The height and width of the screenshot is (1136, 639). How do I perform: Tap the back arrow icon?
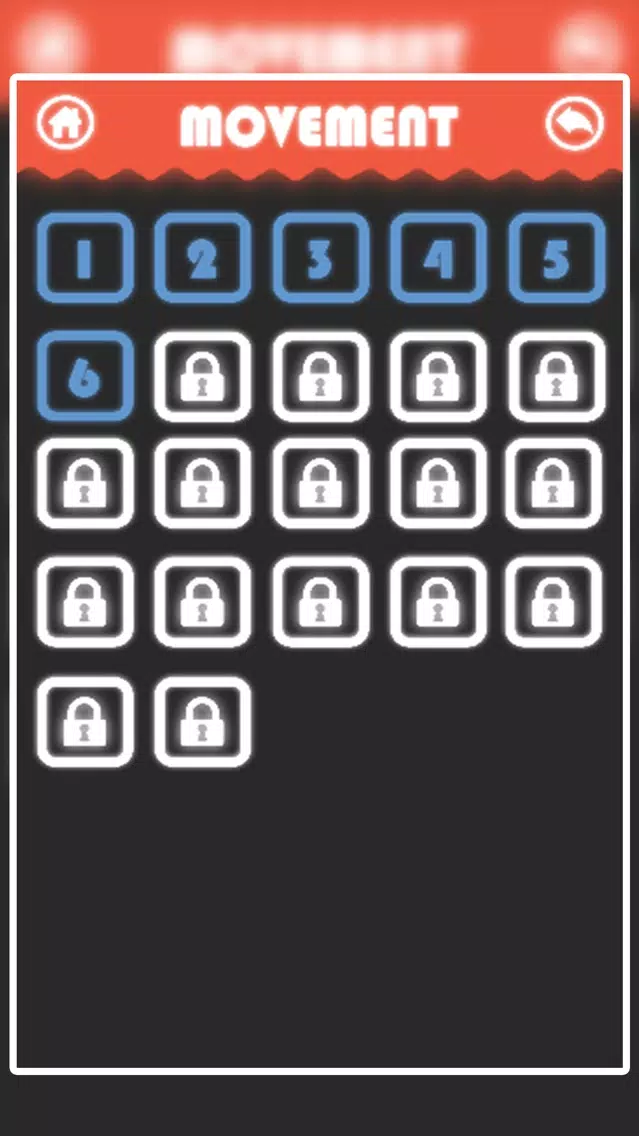point(575,125)
